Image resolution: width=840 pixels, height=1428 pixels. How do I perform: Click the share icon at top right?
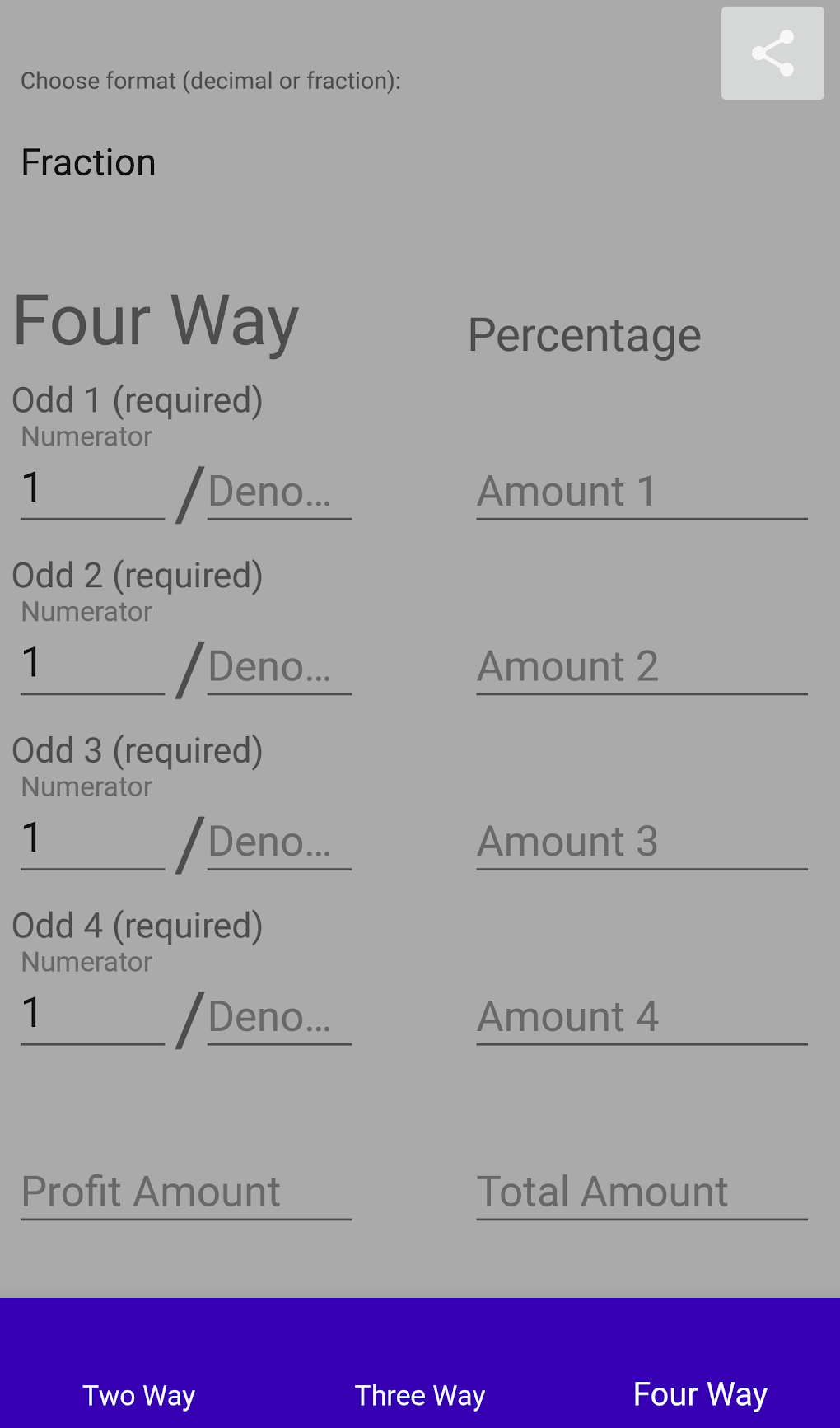772,53
